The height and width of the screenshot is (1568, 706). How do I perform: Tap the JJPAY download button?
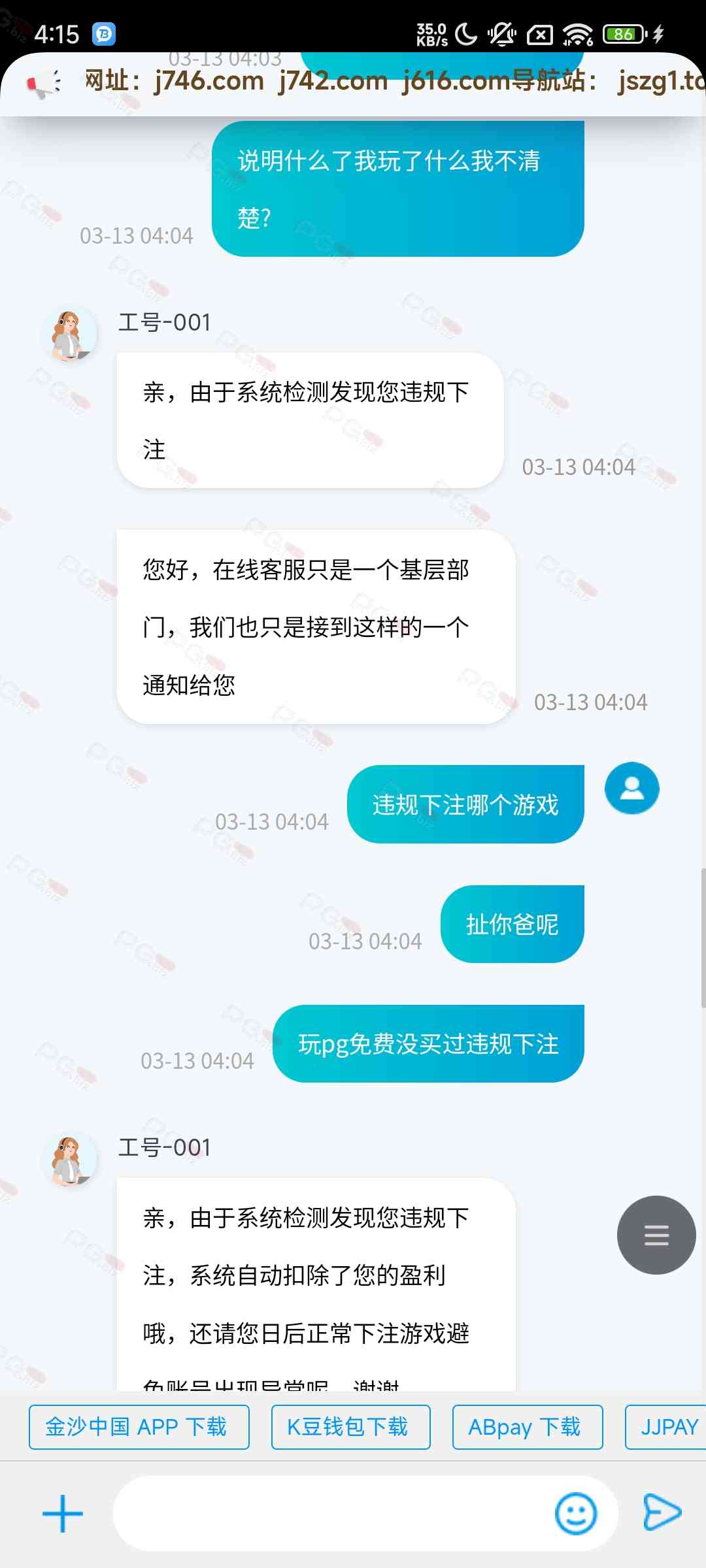(667, 1427)
